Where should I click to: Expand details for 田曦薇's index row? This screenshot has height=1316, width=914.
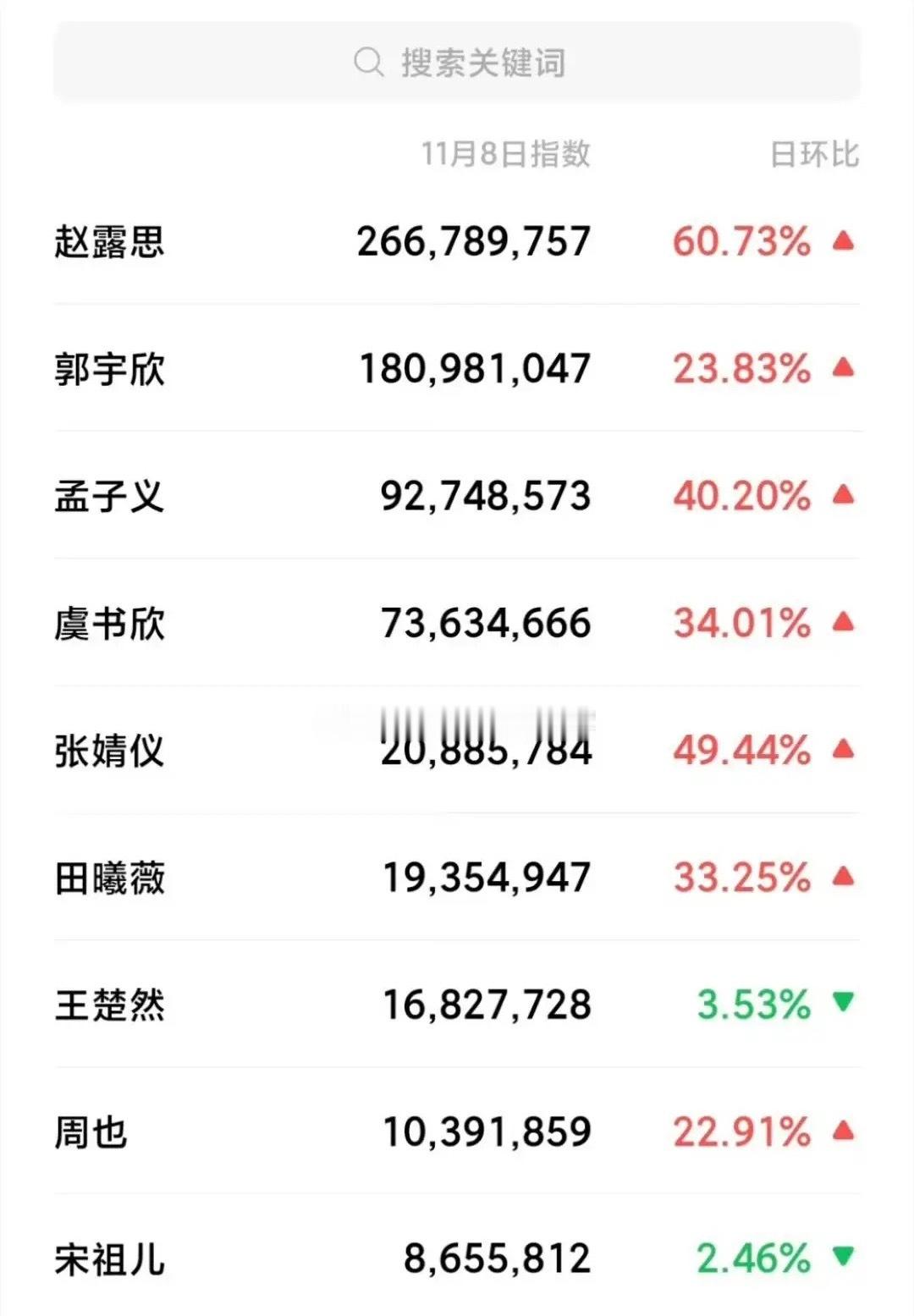tap(457, 878)
